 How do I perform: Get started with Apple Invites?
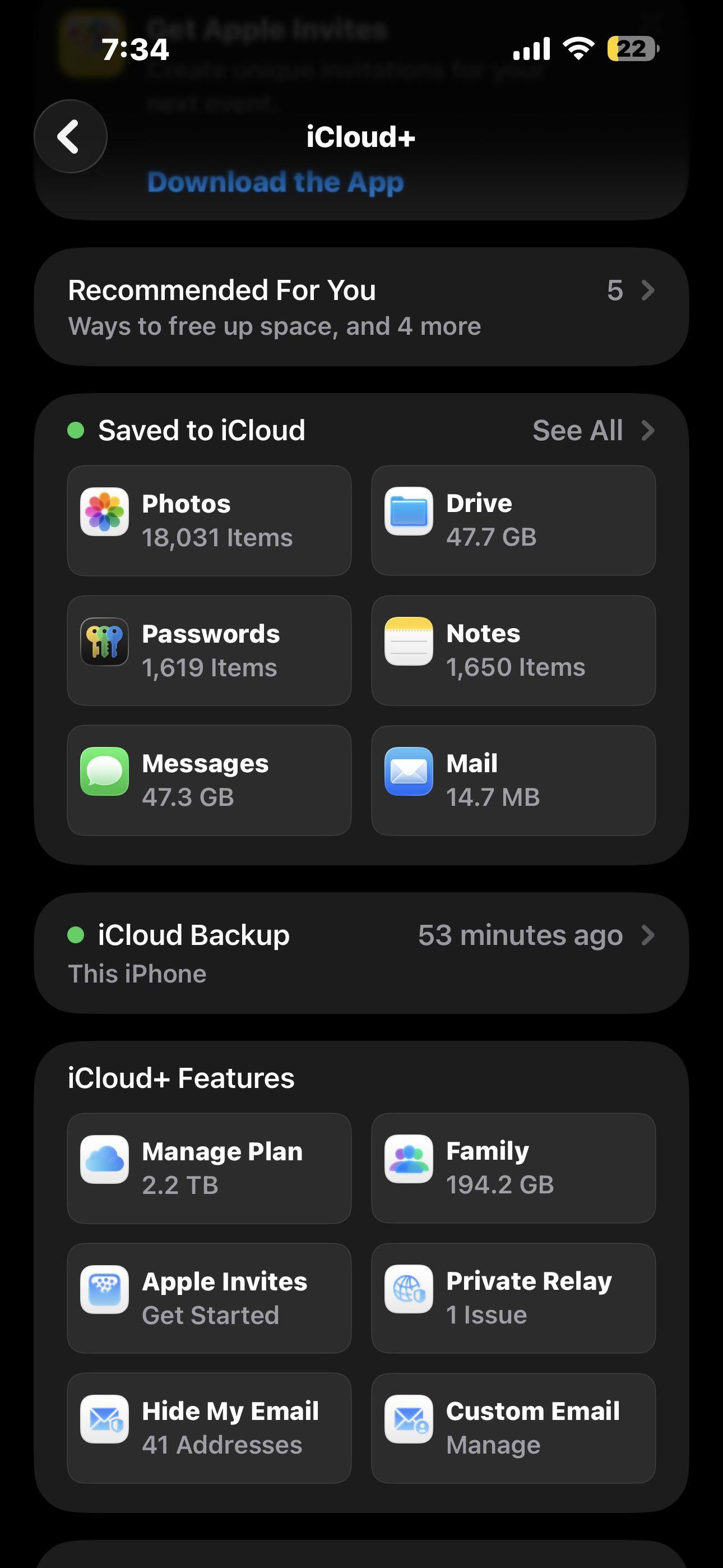pos(208,1298)
